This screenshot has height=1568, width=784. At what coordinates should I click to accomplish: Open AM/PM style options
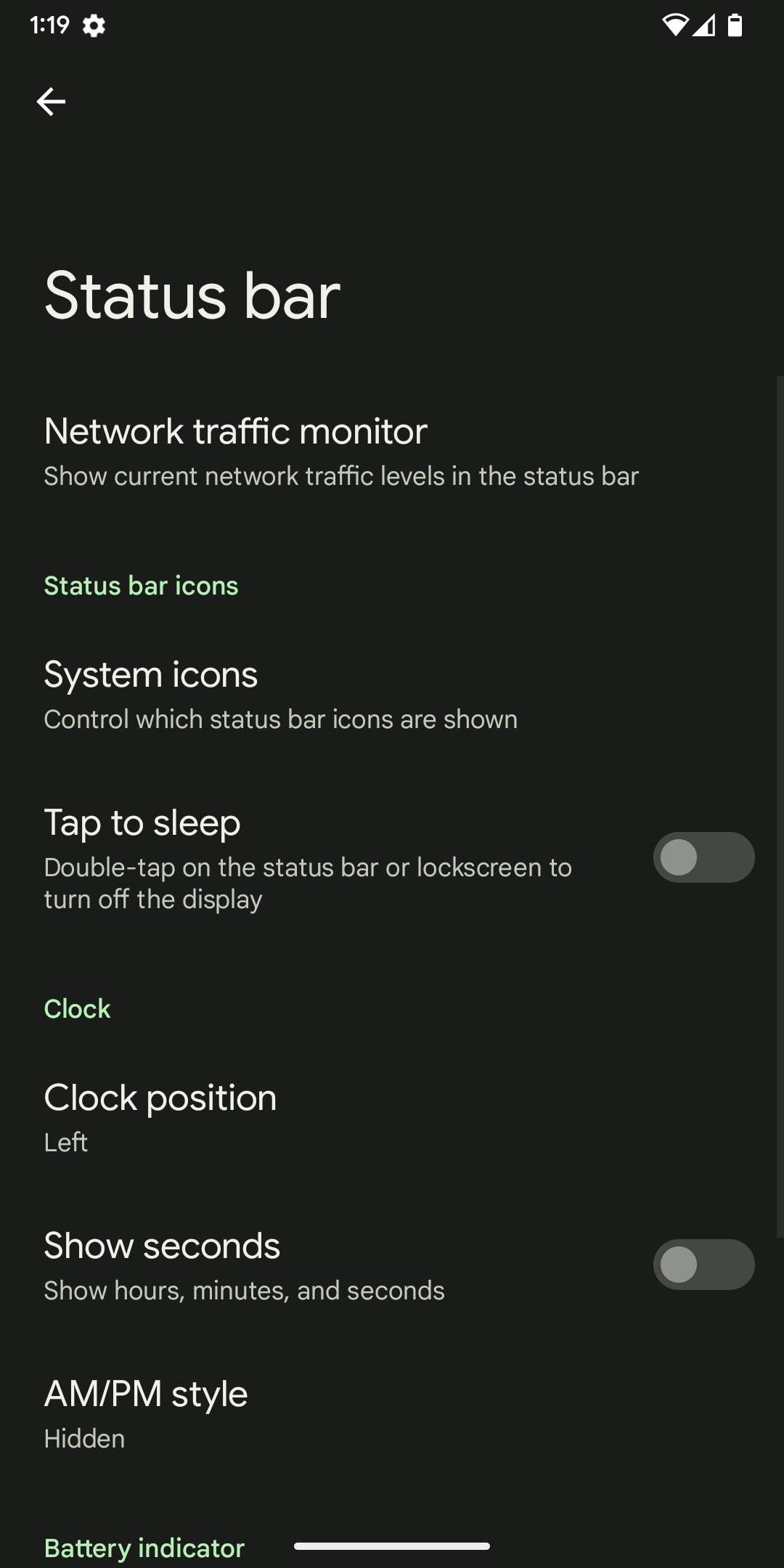392,1414
